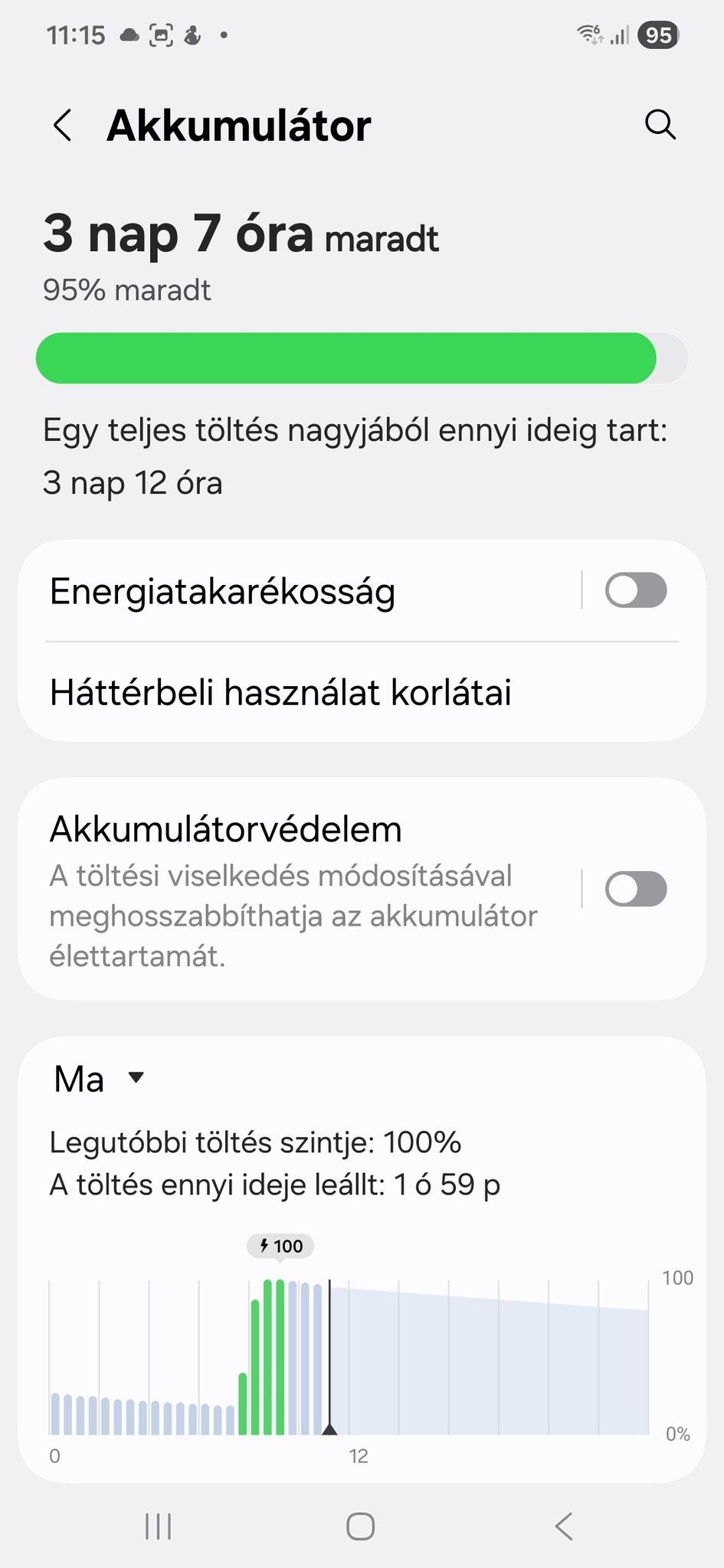Open Háttérbeli használat korlátai

coord(280,692)
